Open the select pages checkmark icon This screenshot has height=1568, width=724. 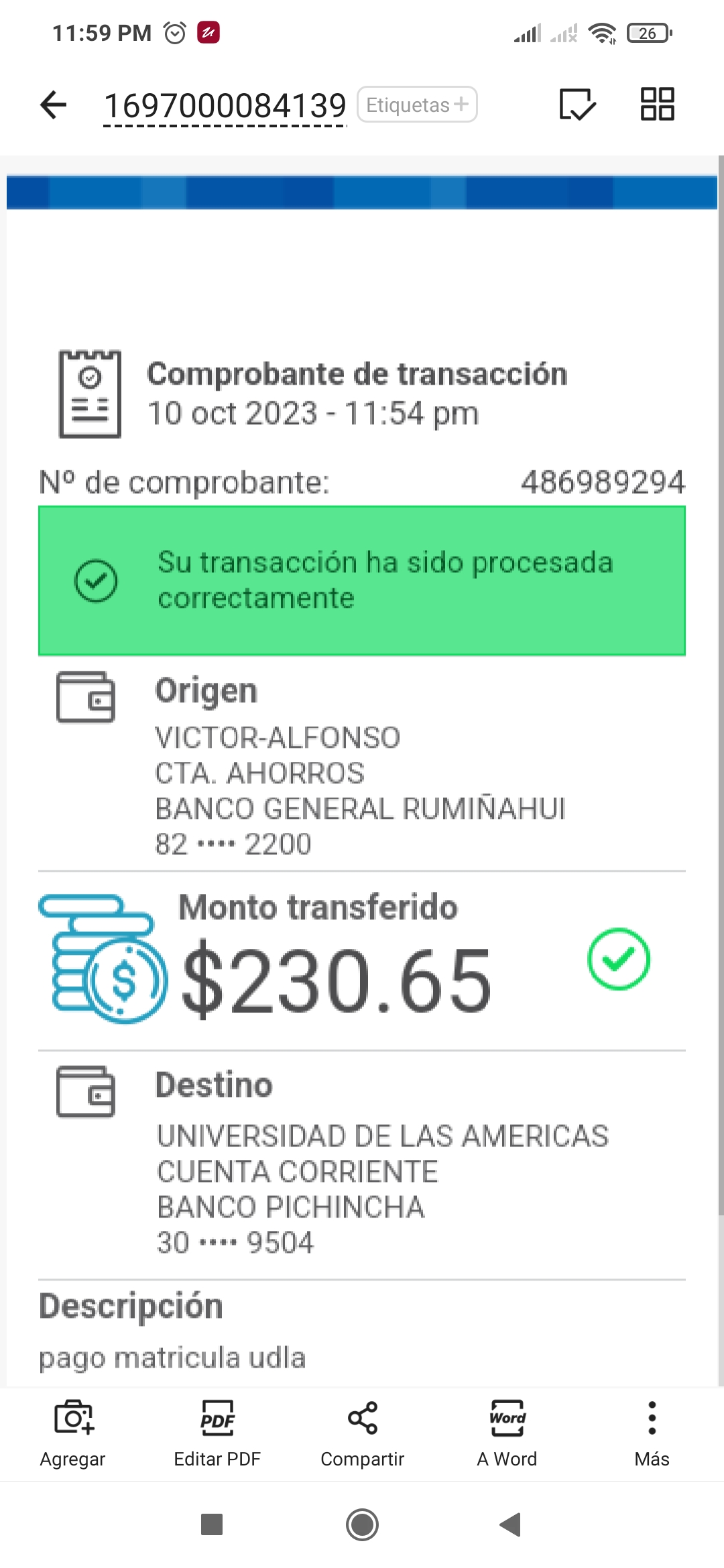pos(577,105)
